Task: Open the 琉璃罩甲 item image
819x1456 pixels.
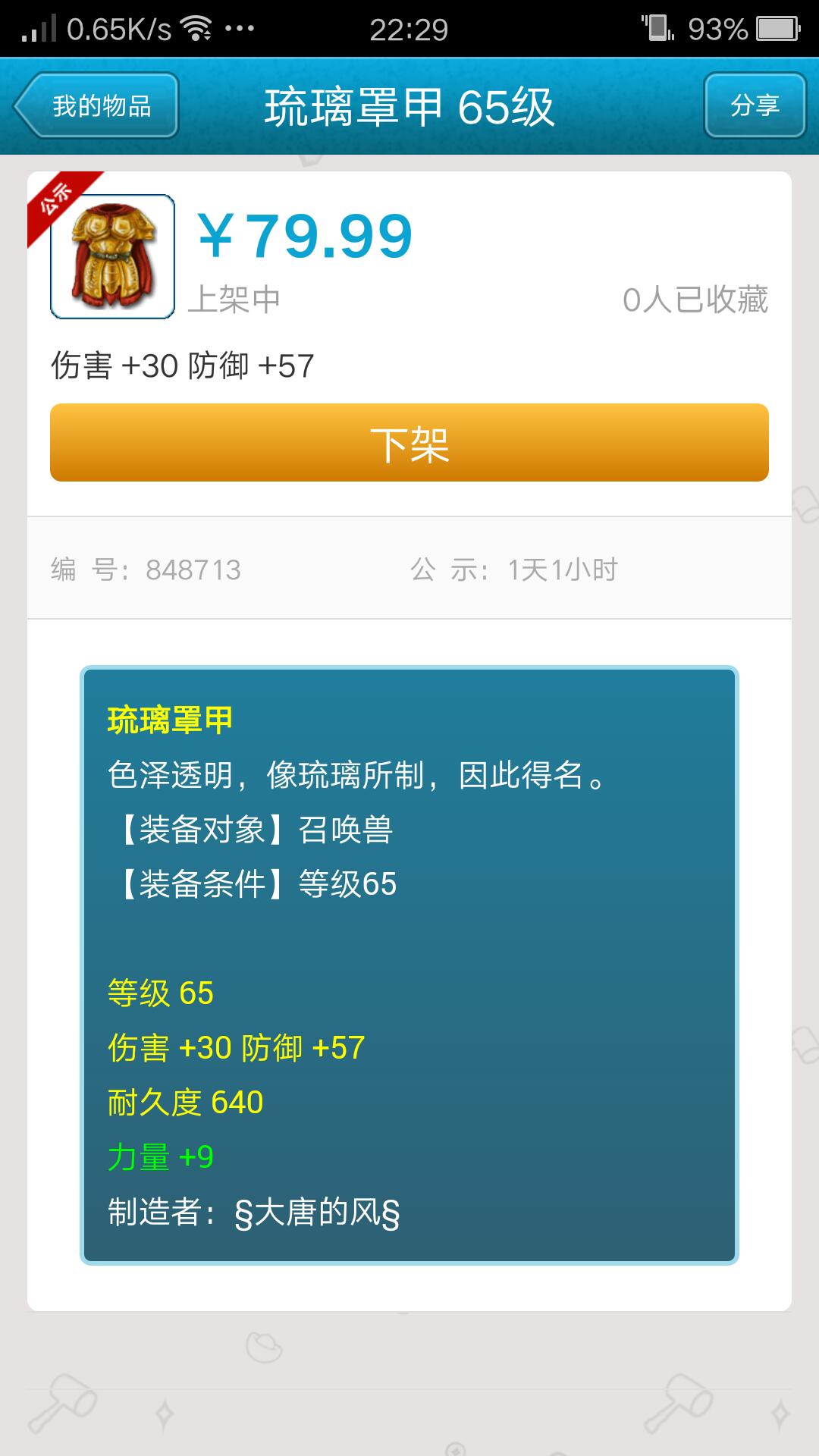Action: [x=113, y=257]
